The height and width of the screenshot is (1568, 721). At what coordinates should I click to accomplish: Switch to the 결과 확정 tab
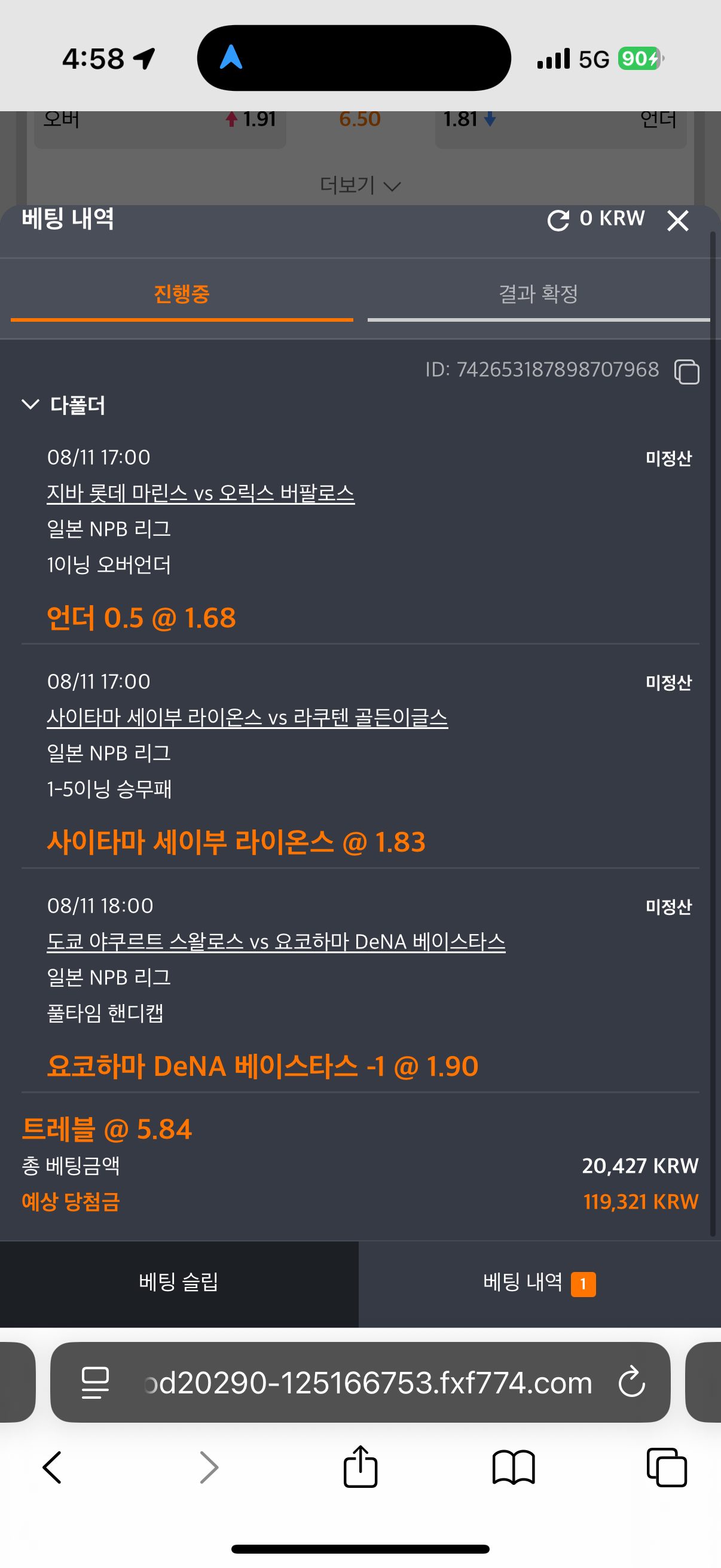pos(539,295)
